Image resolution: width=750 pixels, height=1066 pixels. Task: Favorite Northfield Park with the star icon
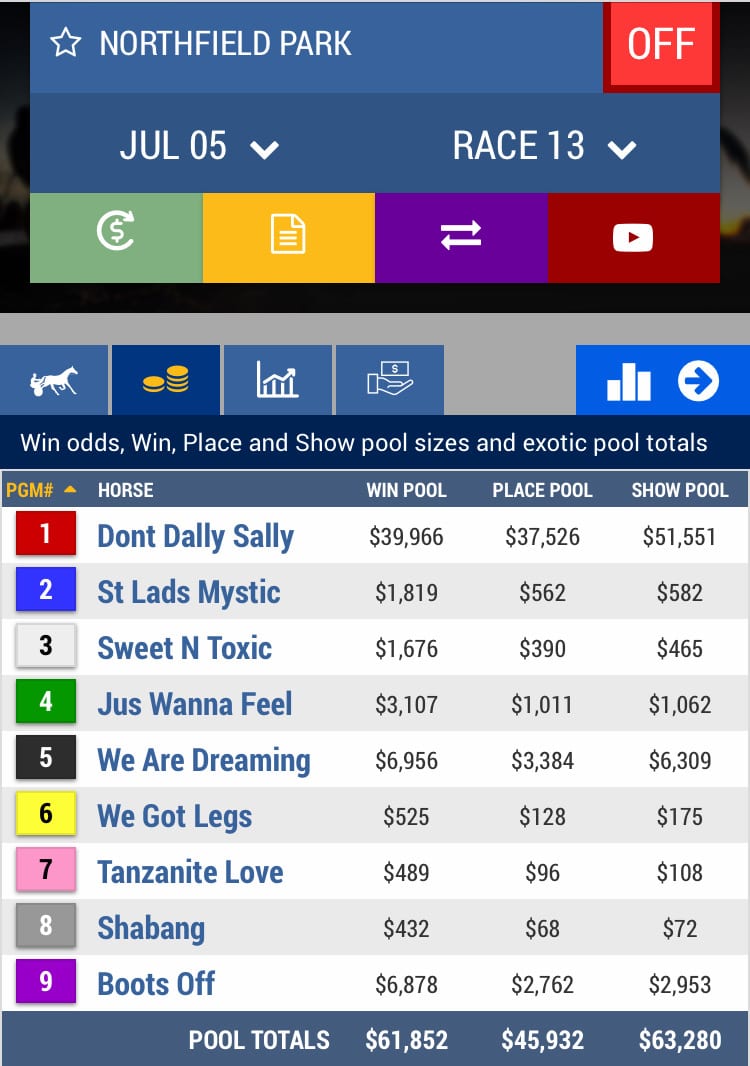tap(66, 44)
